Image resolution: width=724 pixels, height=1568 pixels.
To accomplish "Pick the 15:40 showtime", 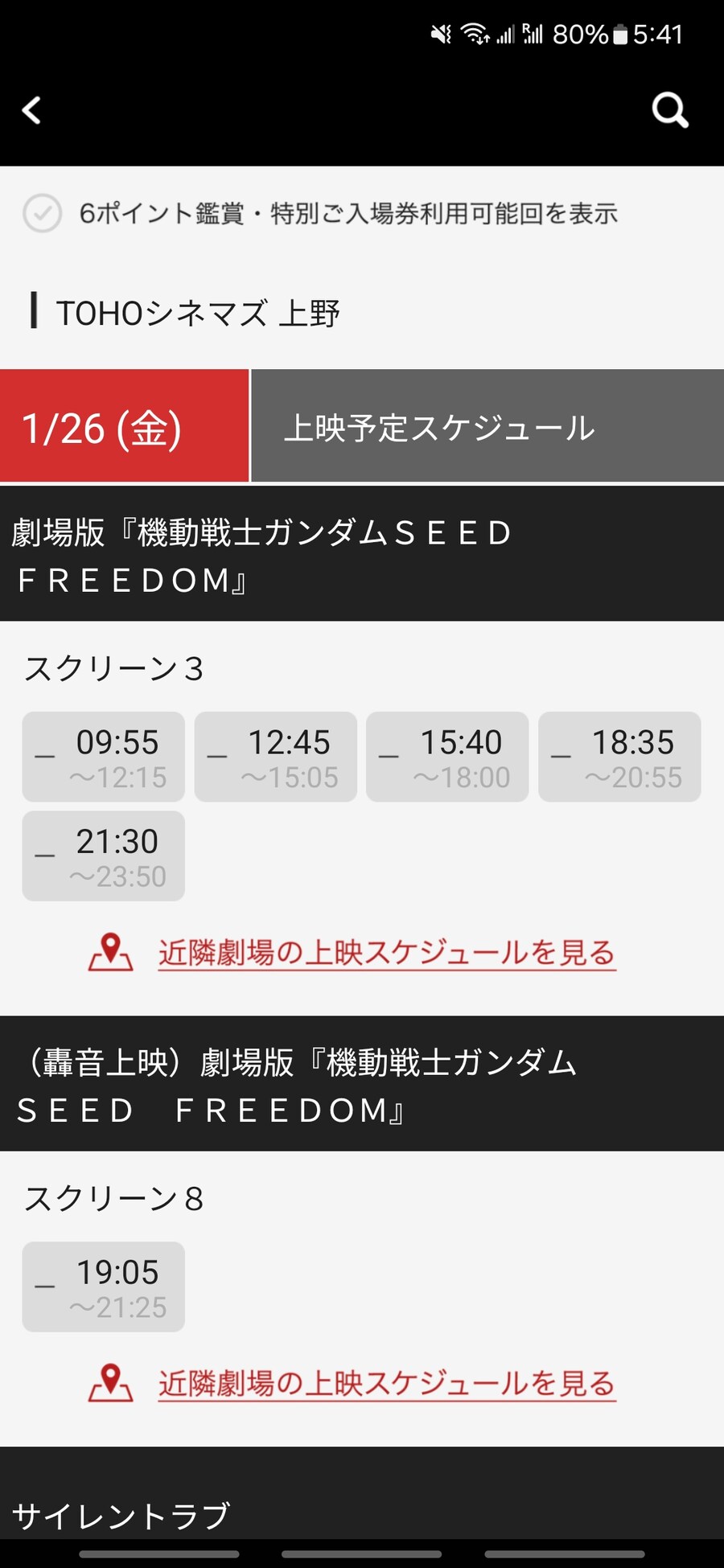I will pos(447,757).
